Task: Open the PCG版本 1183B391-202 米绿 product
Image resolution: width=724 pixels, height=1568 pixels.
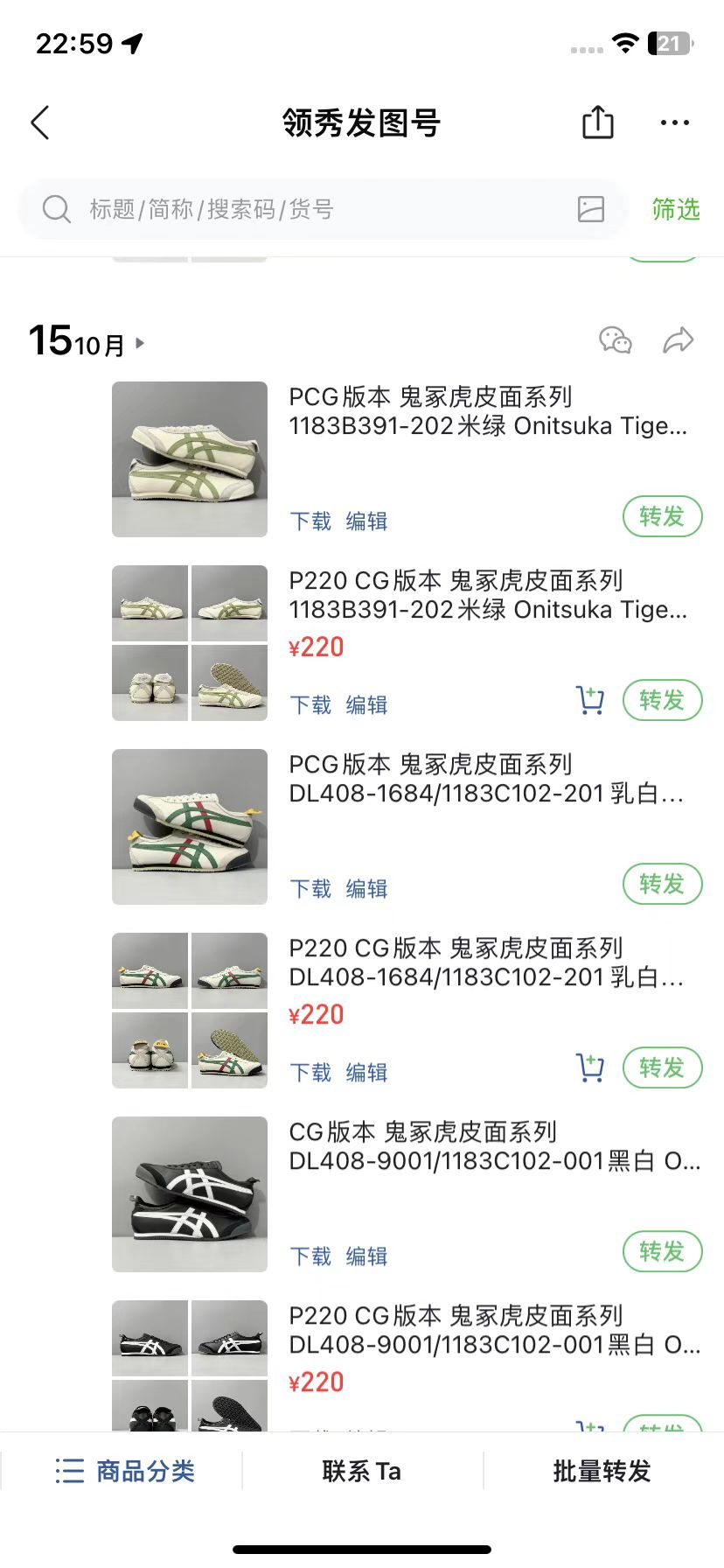Action: point(488,411)
